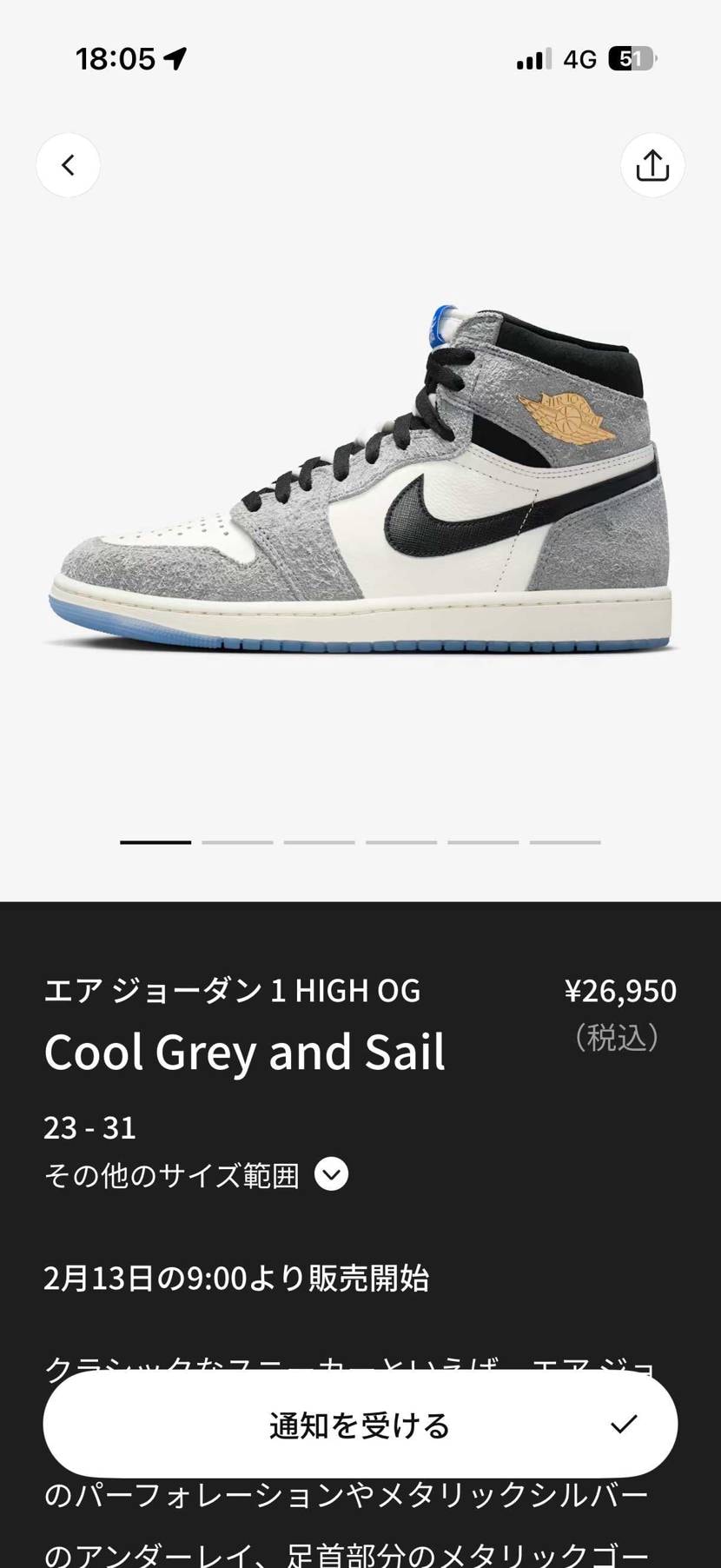Share this Air Jordan 1 product

tap(652, 165)
